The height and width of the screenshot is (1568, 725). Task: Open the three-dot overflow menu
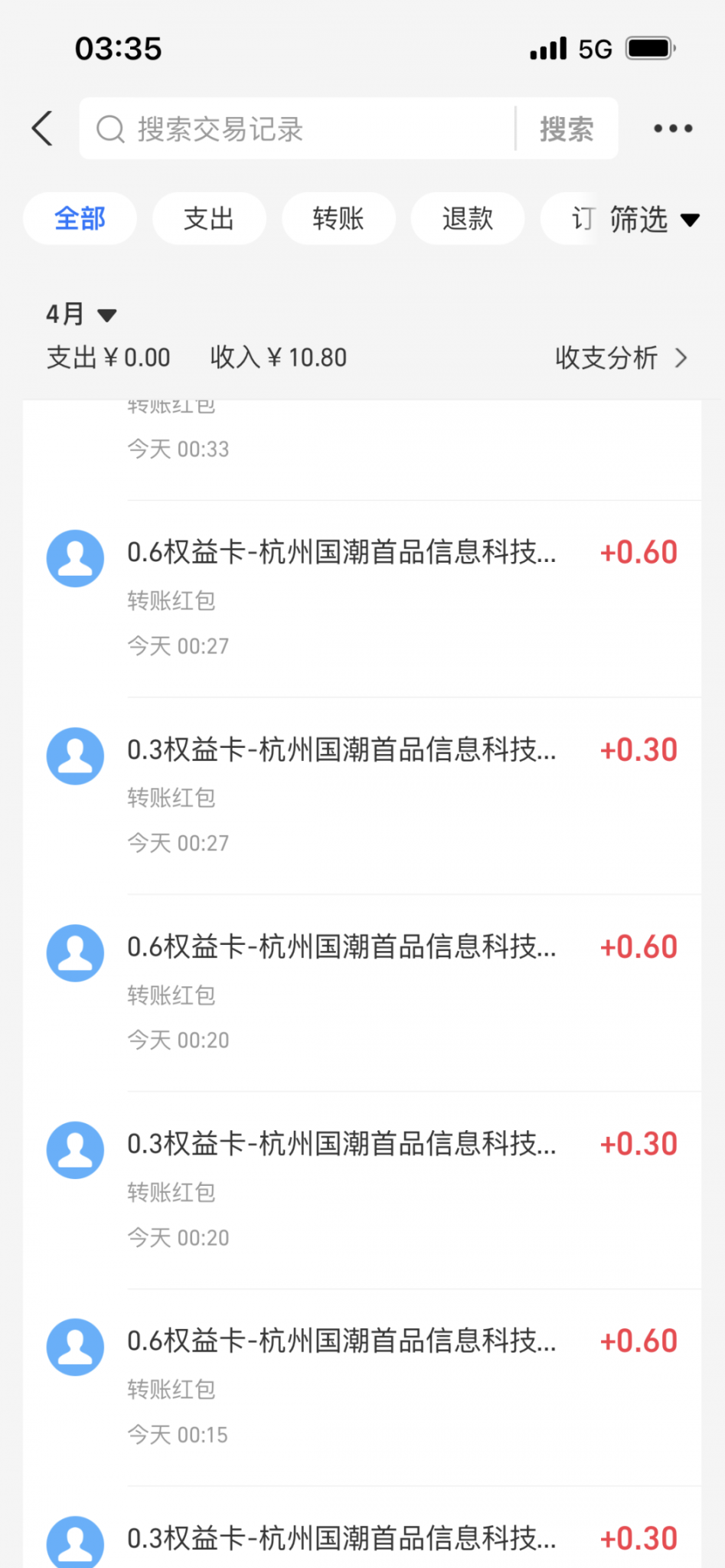673,129
